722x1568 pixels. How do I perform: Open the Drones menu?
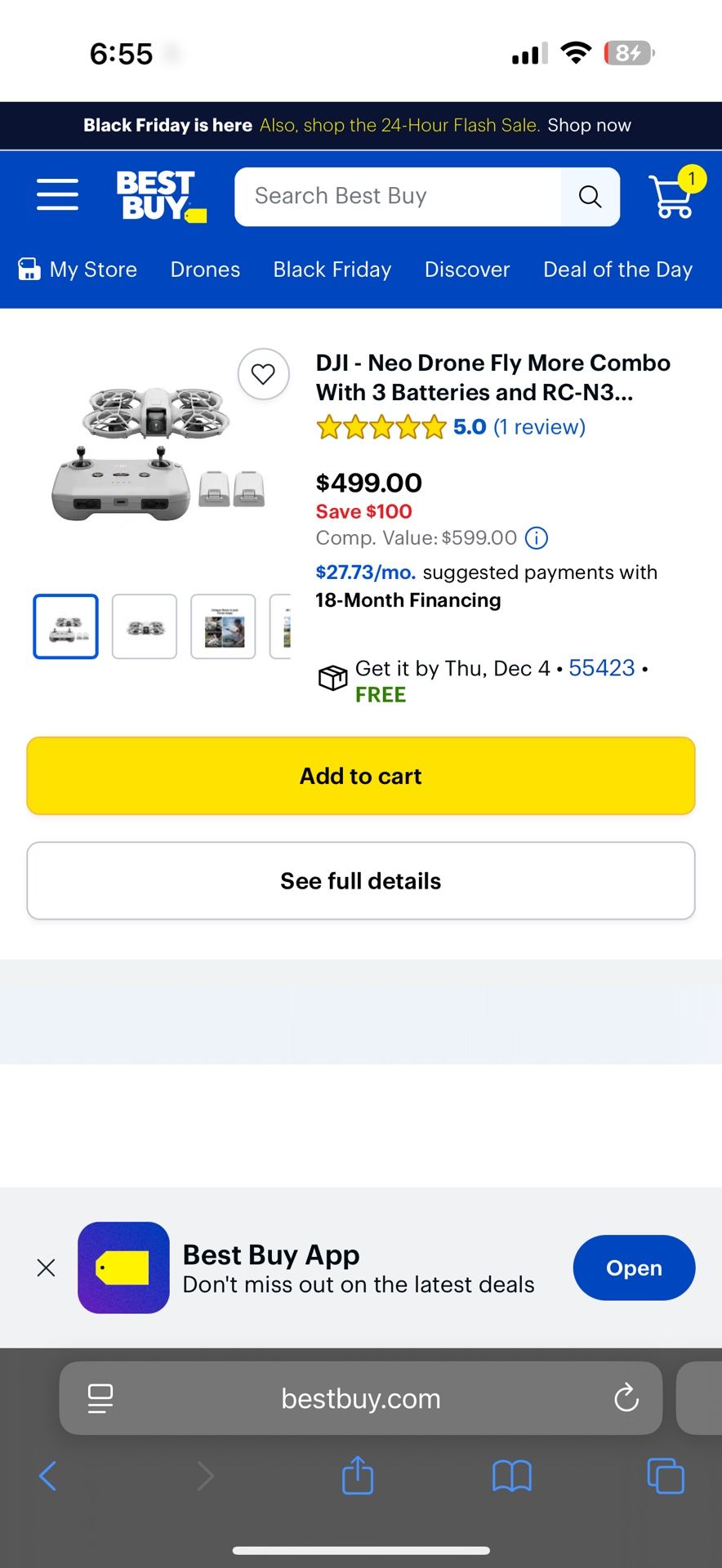[x=204, y=269]
